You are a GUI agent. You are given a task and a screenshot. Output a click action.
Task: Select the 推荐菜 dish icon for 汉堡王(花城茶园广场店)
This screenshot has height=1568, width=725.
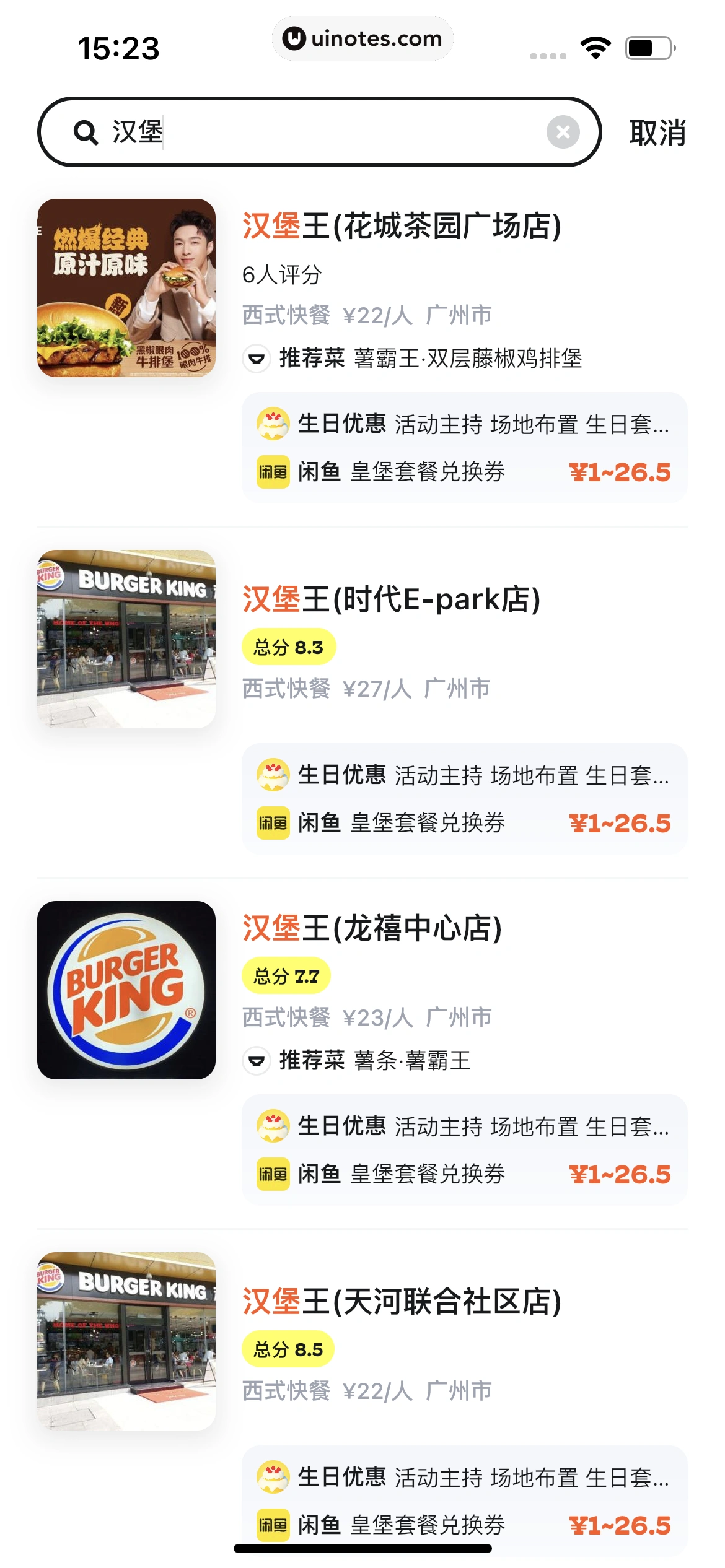pyautogui.click(x=258, y=357)
